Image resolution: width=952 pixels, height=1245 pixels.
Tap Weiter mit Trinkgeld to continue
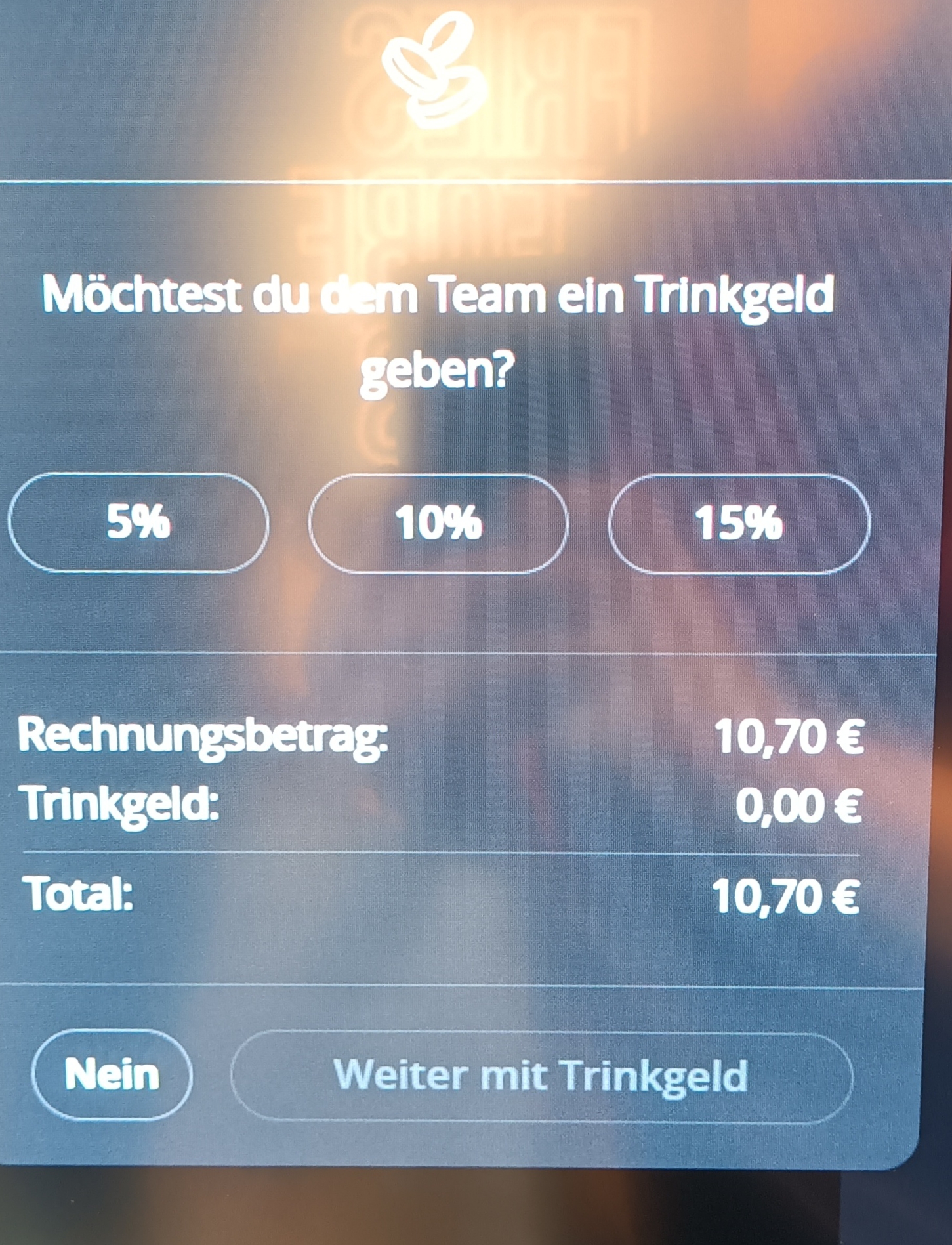[x=541, y=1076]
